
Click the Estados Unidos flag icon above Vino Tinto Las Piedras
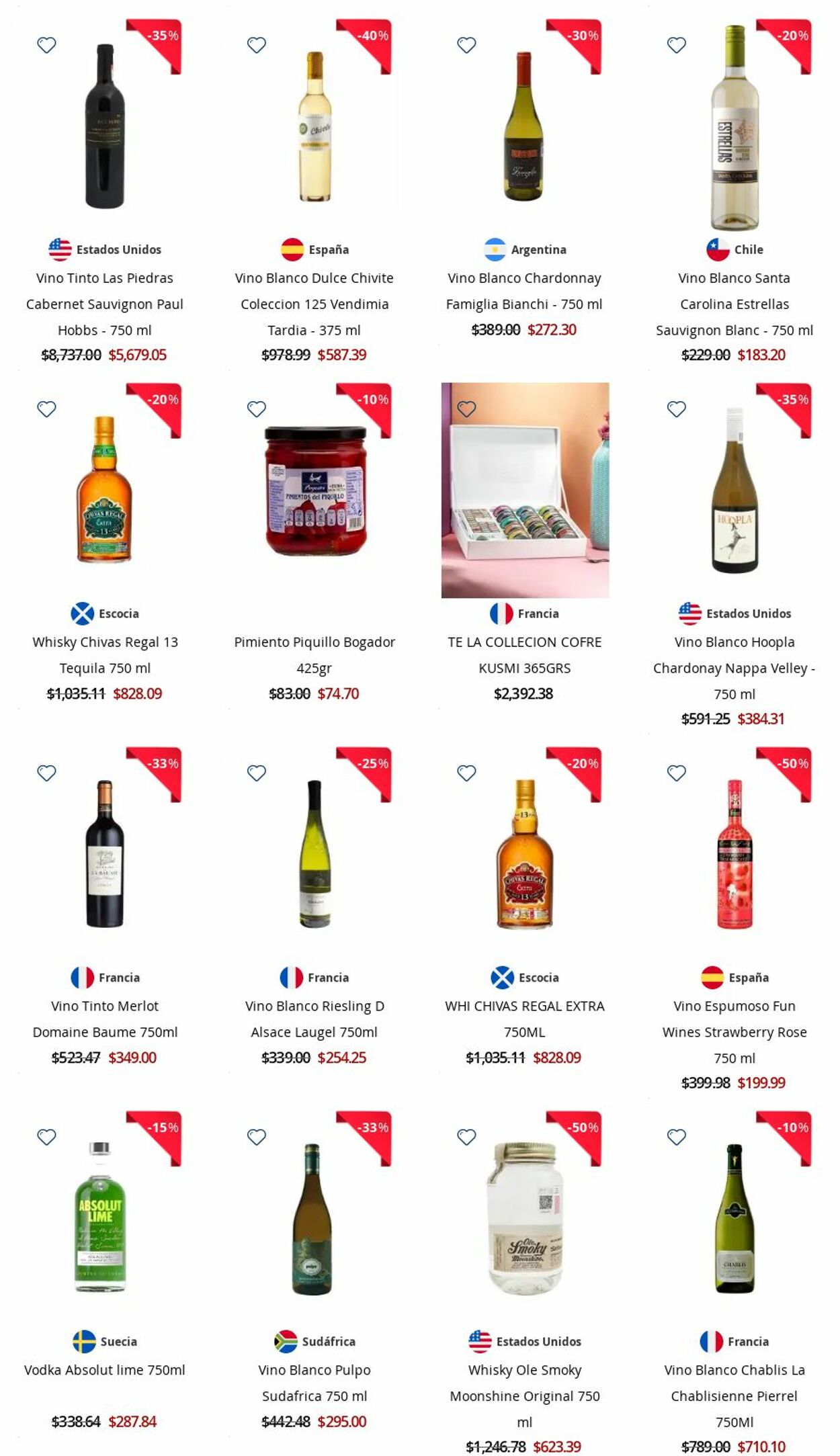tap(59, 249)
